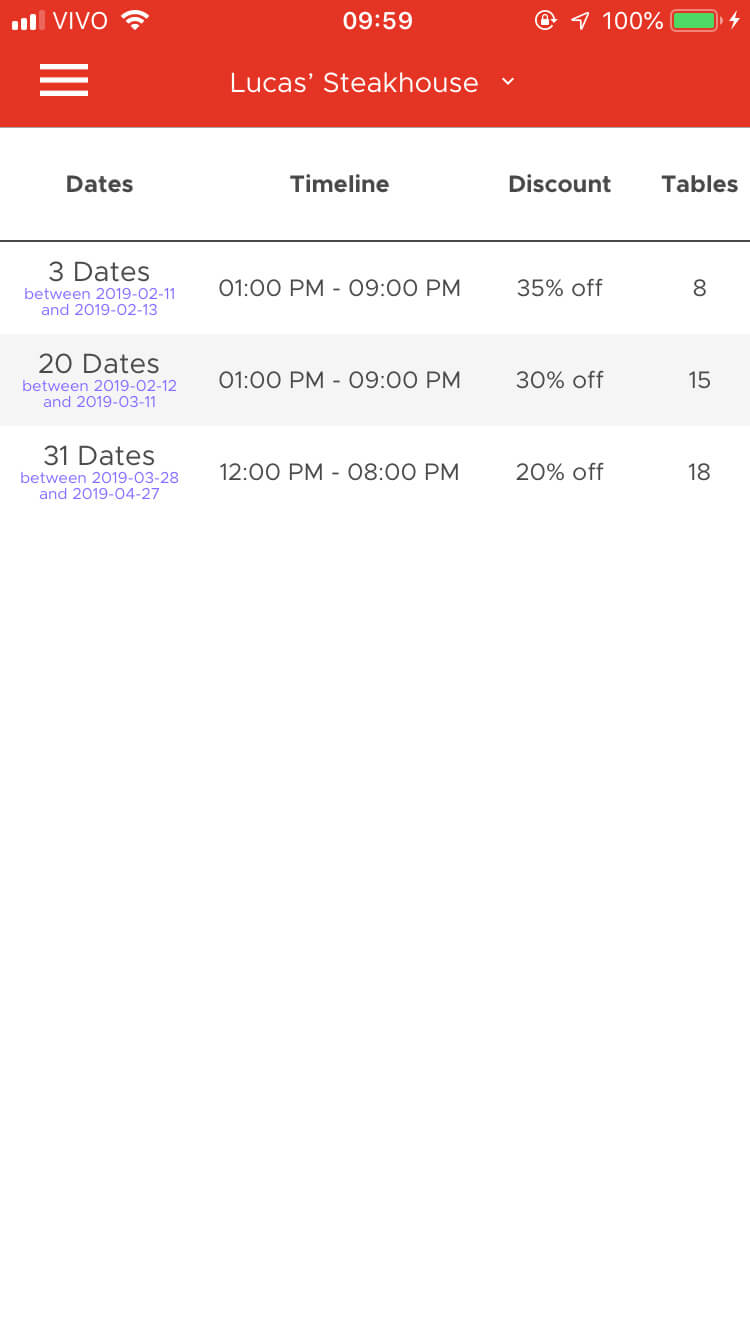The image size is (750, 1334).
Task: Open the hamburger drawer menu
Action: pyautogui.click(x=64, y=81)
